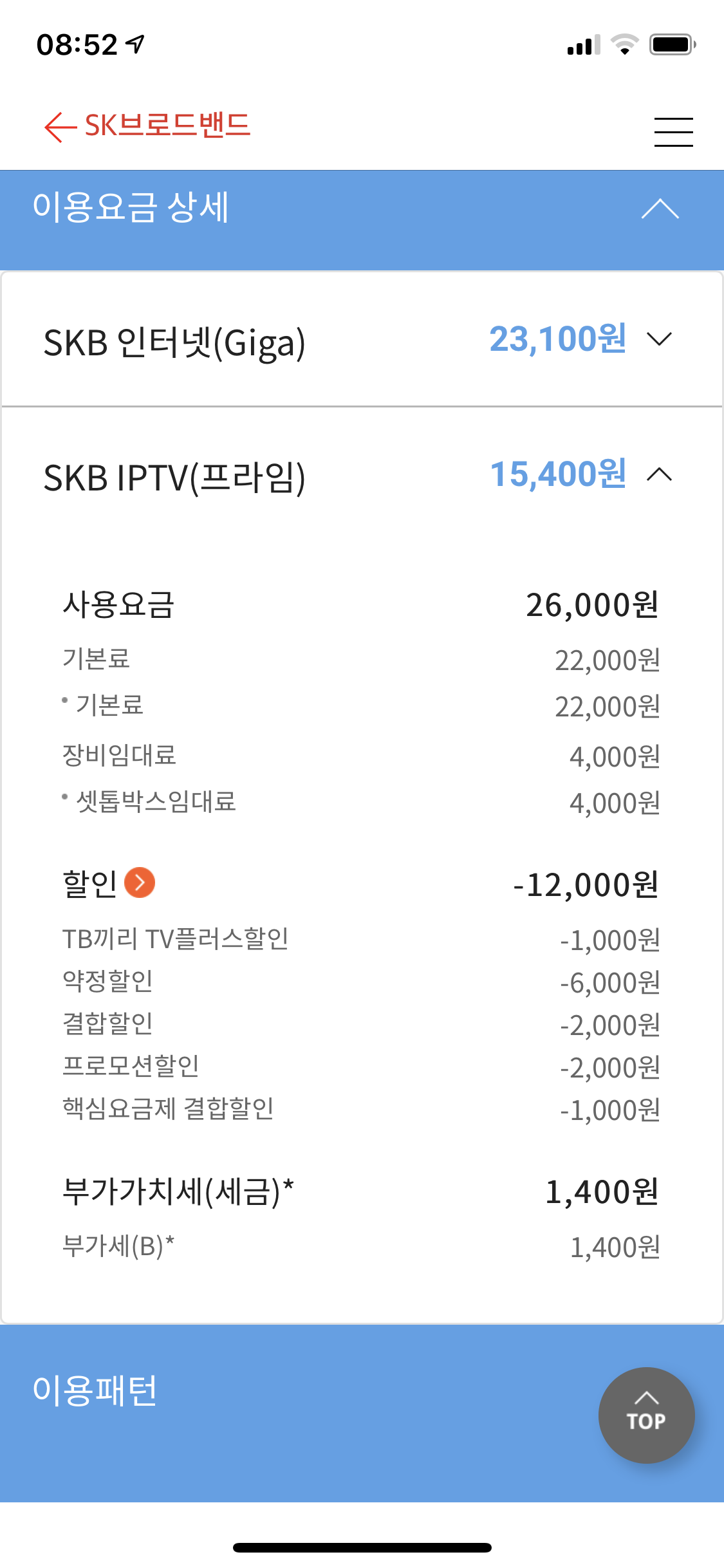This screenshot has width=724, height=1568.
Task: Collapse SKB IPTV(프라임) fee details
Action: (x=659, y=475)
